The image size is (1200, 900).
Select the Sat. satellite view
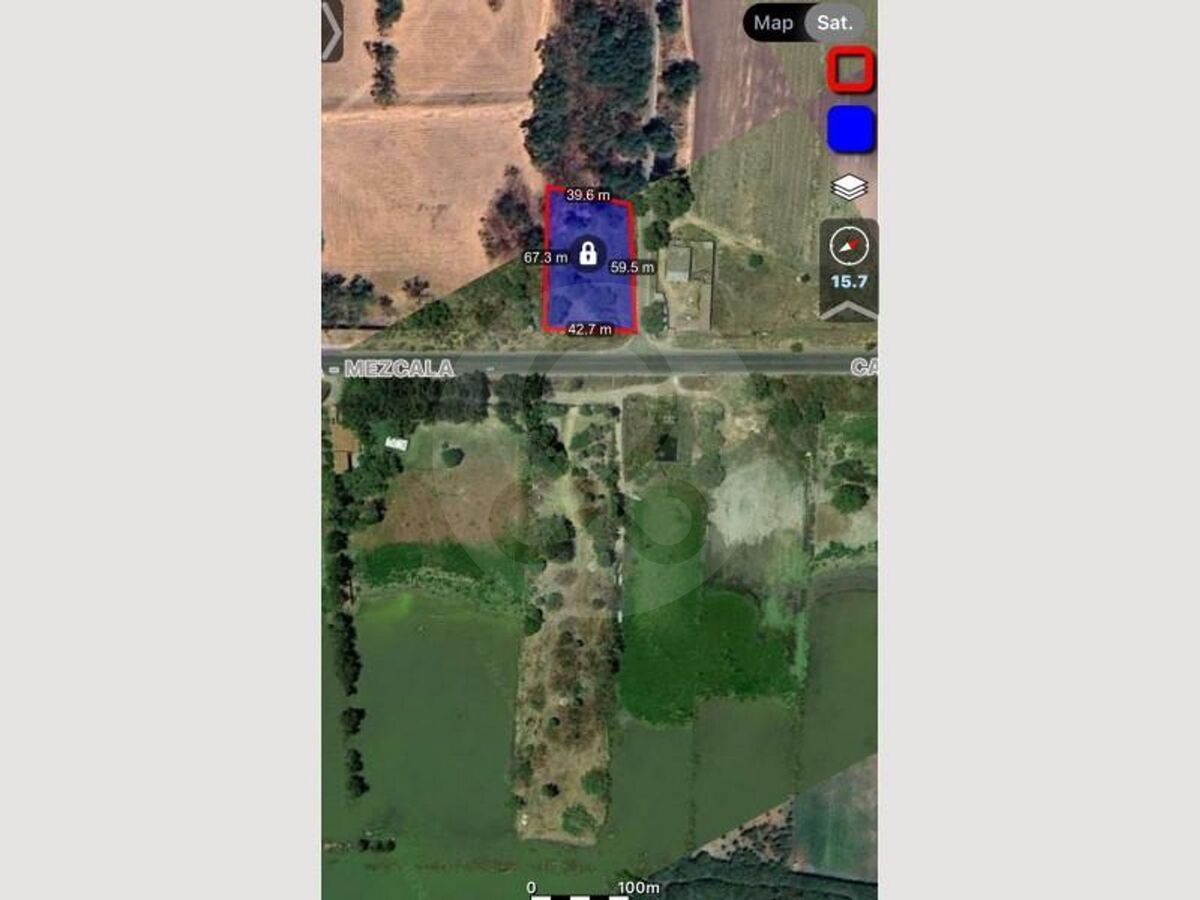835,22
